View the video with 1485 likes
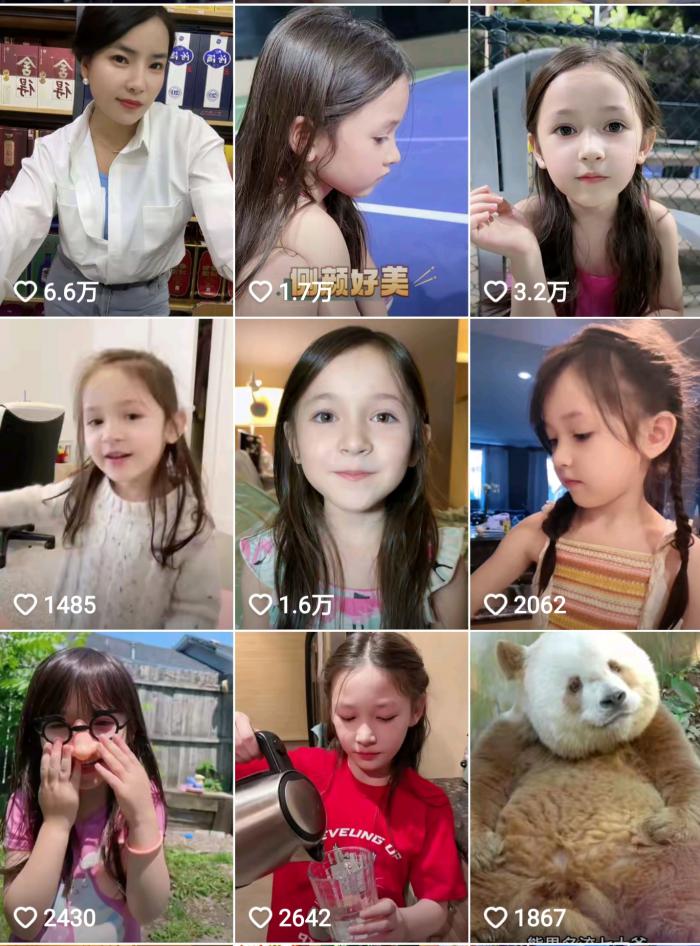 116,473
